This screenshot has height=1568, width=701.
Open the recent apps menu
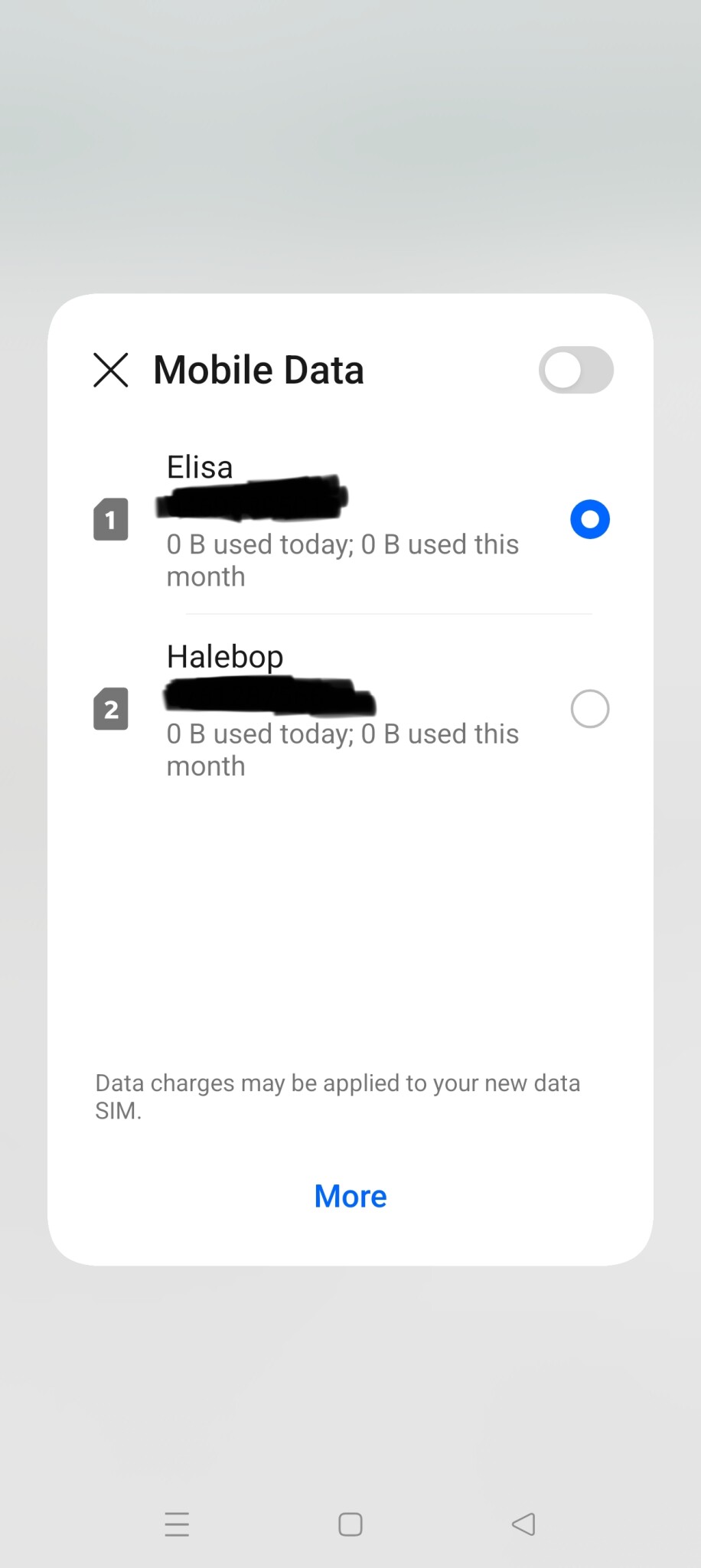point(177,1524)
